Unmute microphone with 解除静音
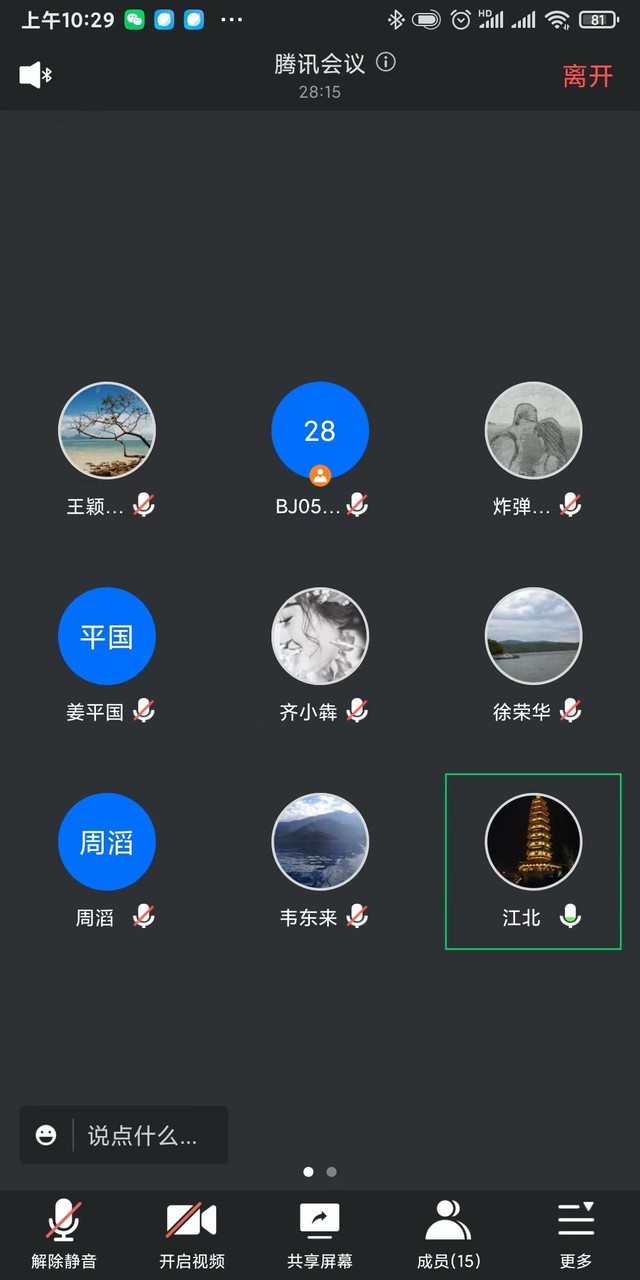Viewport: 640px width, 1280px height. 64,1234
